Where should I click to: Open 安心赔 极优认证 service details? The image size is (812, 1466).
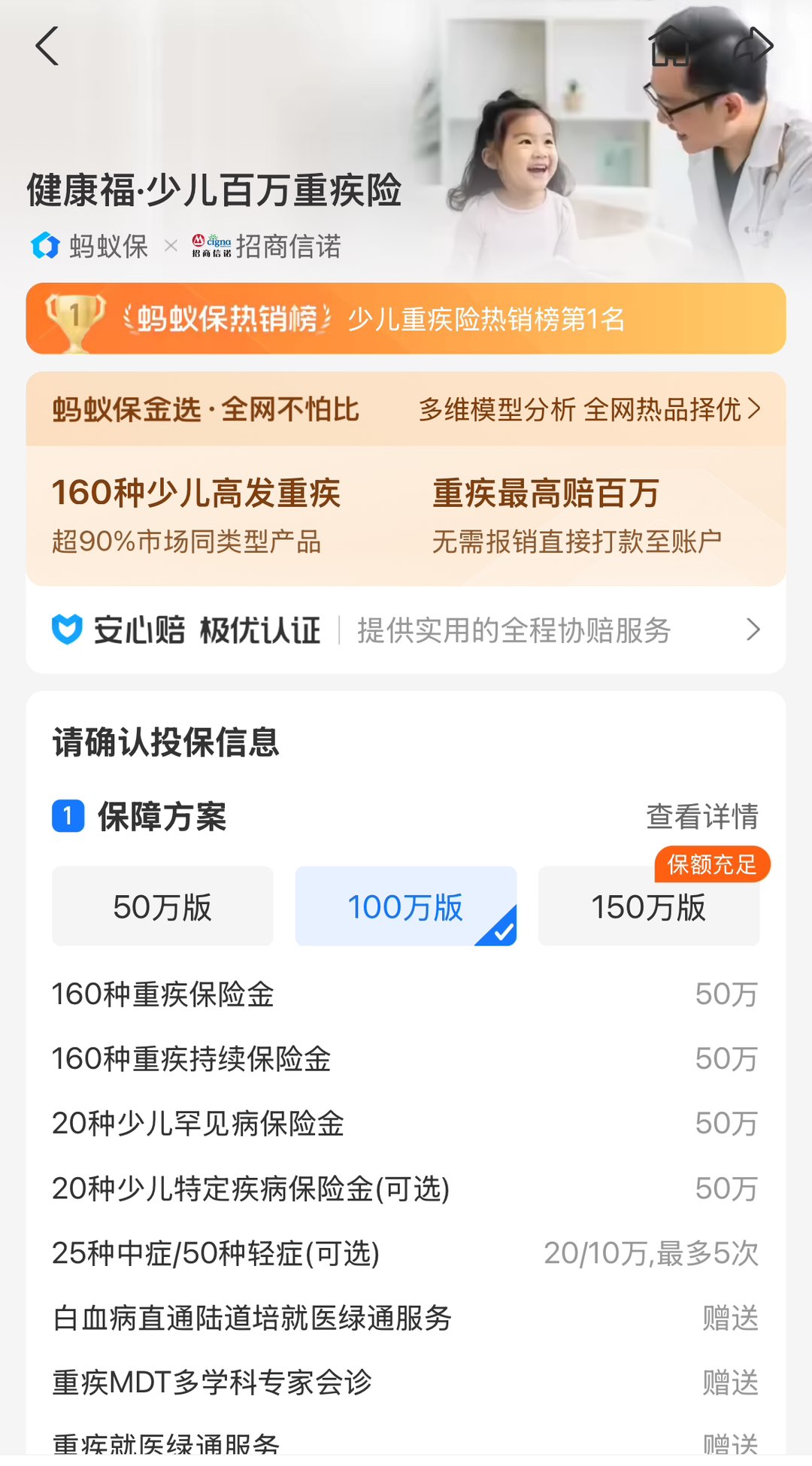[x=406, y=630]
